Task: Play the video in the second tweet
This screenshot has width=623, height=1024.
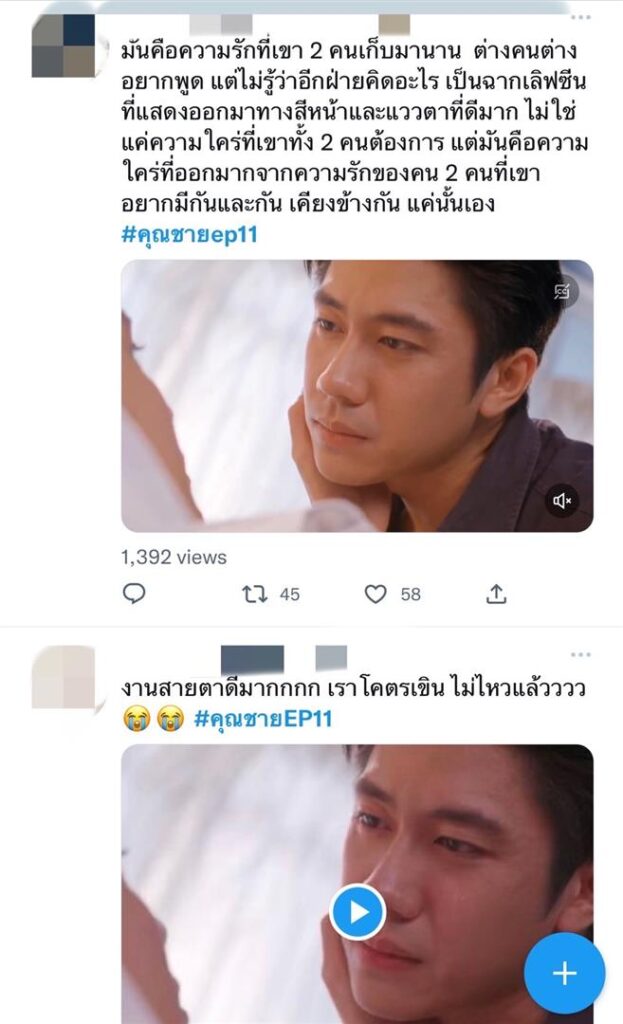Action: (x=357, y=911)
